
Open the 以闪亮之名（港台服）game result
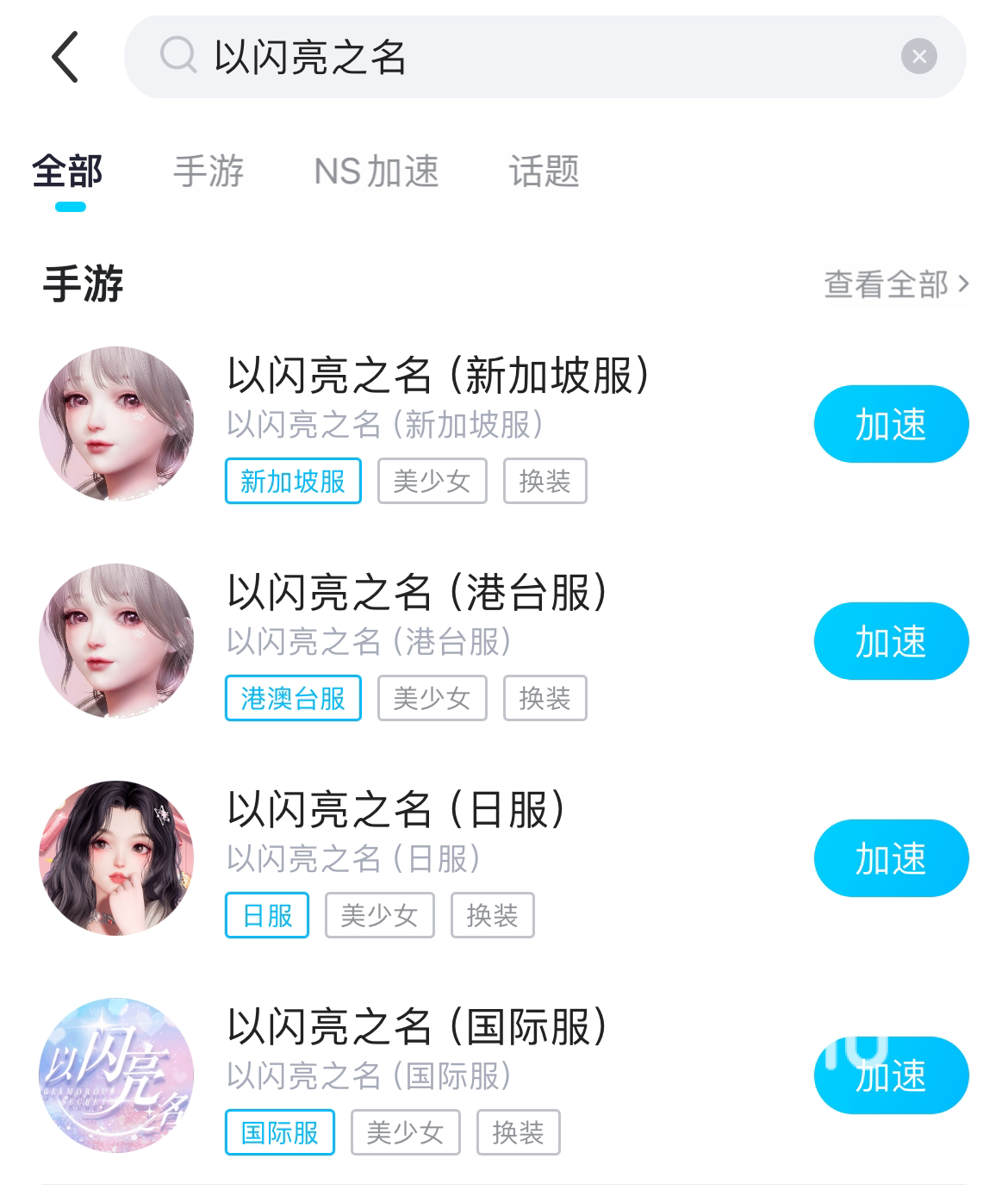[x=417, y=593]
